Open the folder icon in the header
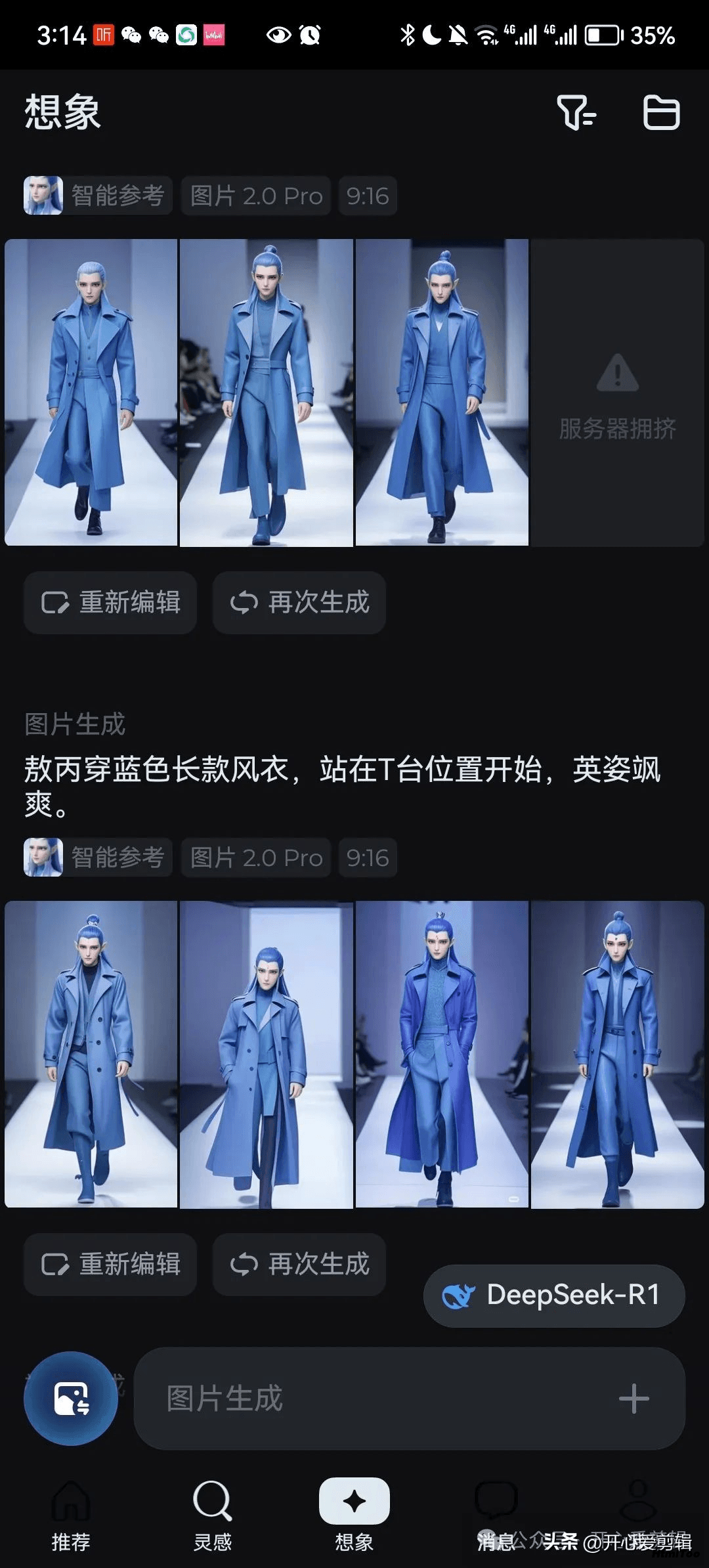 [661, 112]
